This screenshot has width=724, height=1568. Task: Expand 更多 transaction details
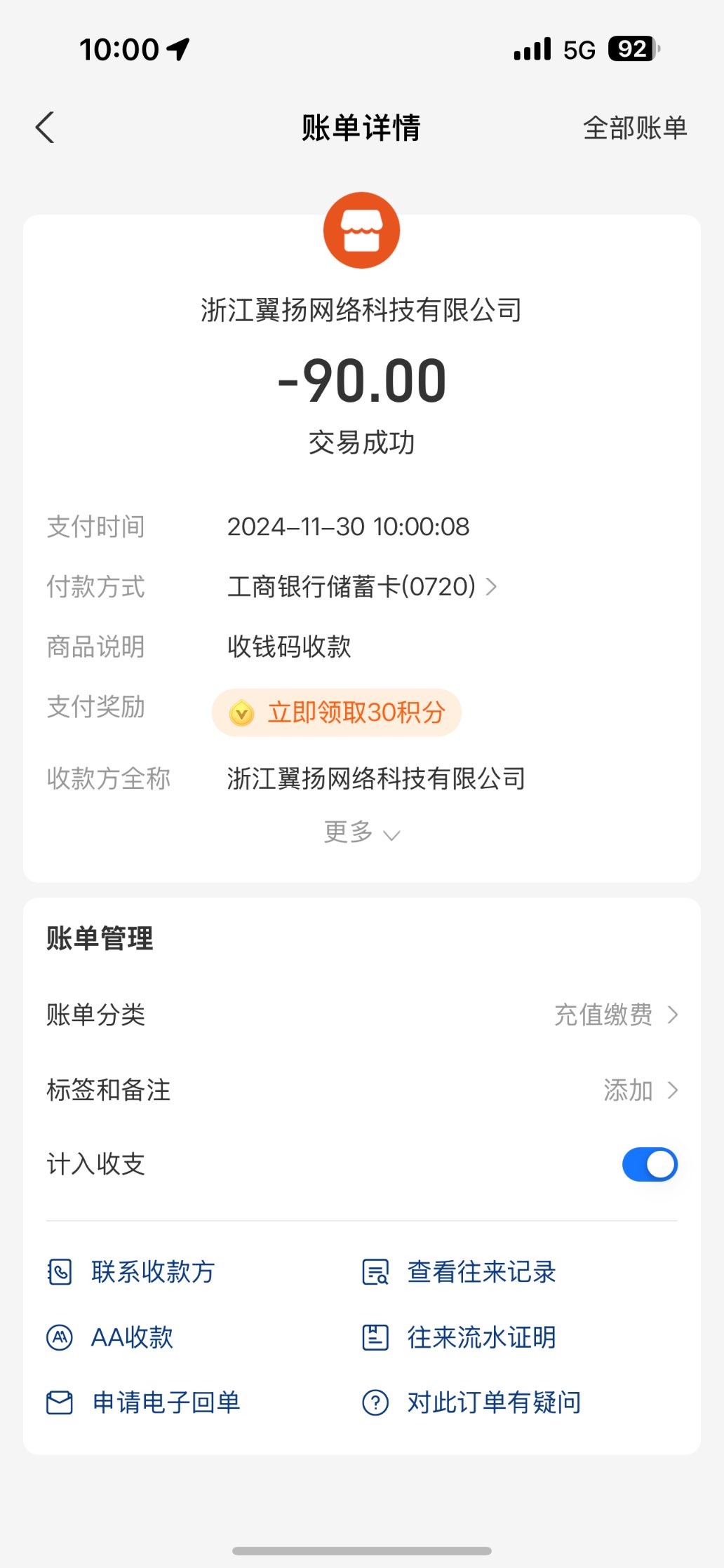point(361,832)
